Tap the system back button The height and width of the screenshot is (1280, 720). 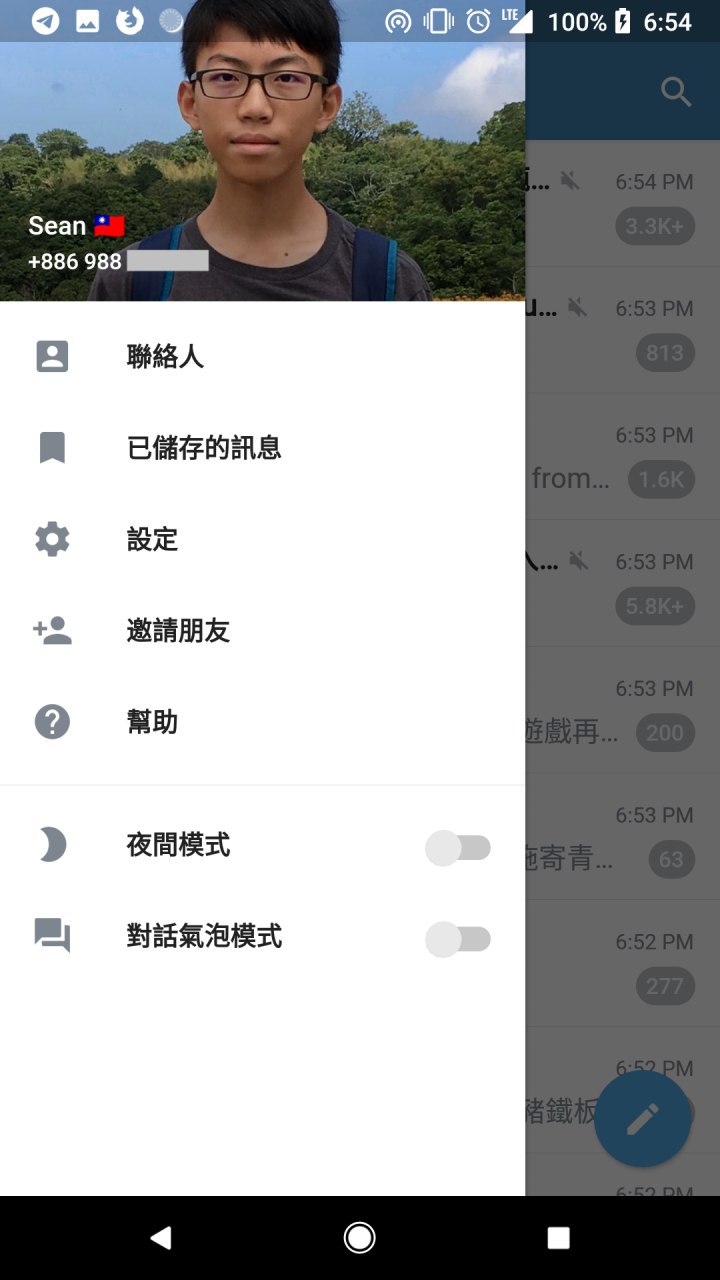160,1238
